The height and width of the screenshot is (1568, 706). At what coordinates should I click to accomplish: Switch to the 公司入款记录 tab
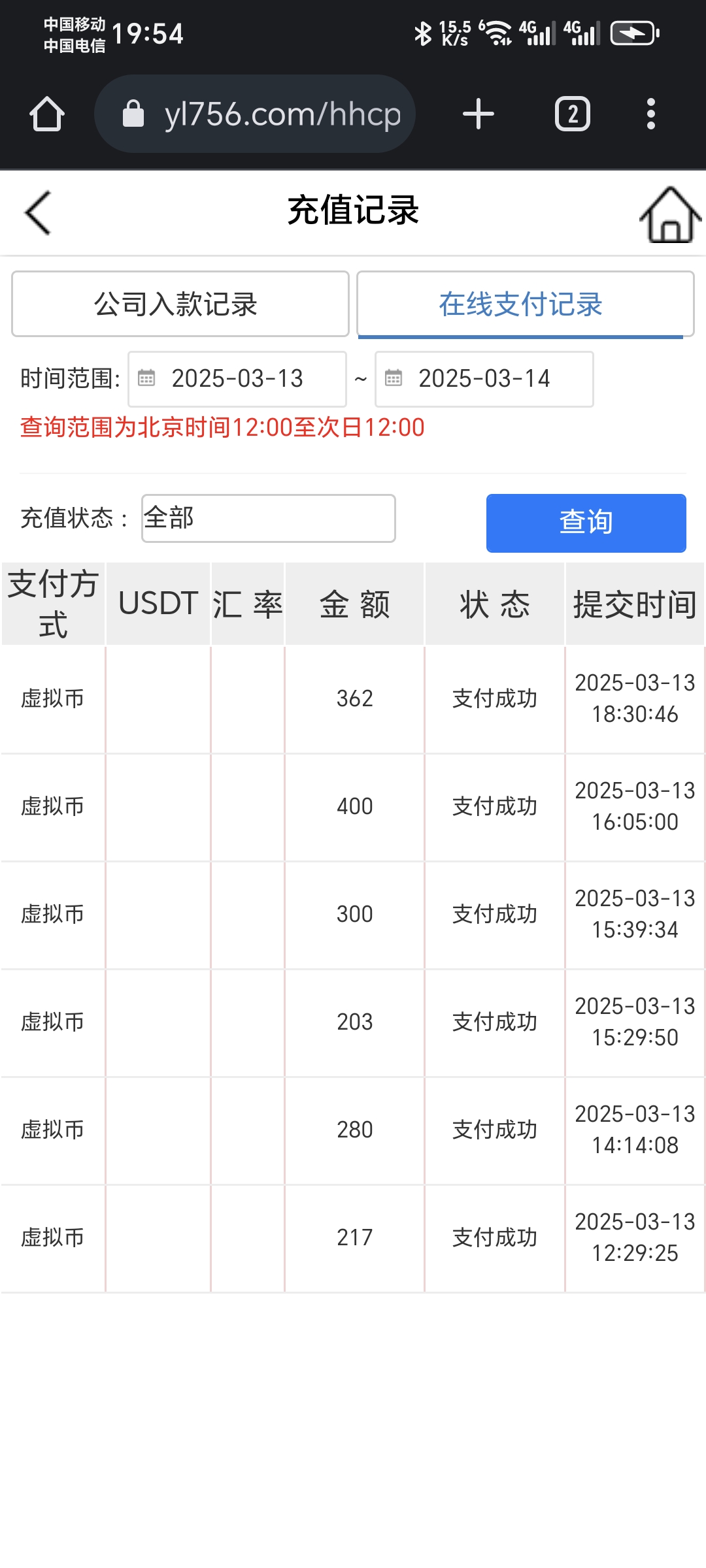179,303
